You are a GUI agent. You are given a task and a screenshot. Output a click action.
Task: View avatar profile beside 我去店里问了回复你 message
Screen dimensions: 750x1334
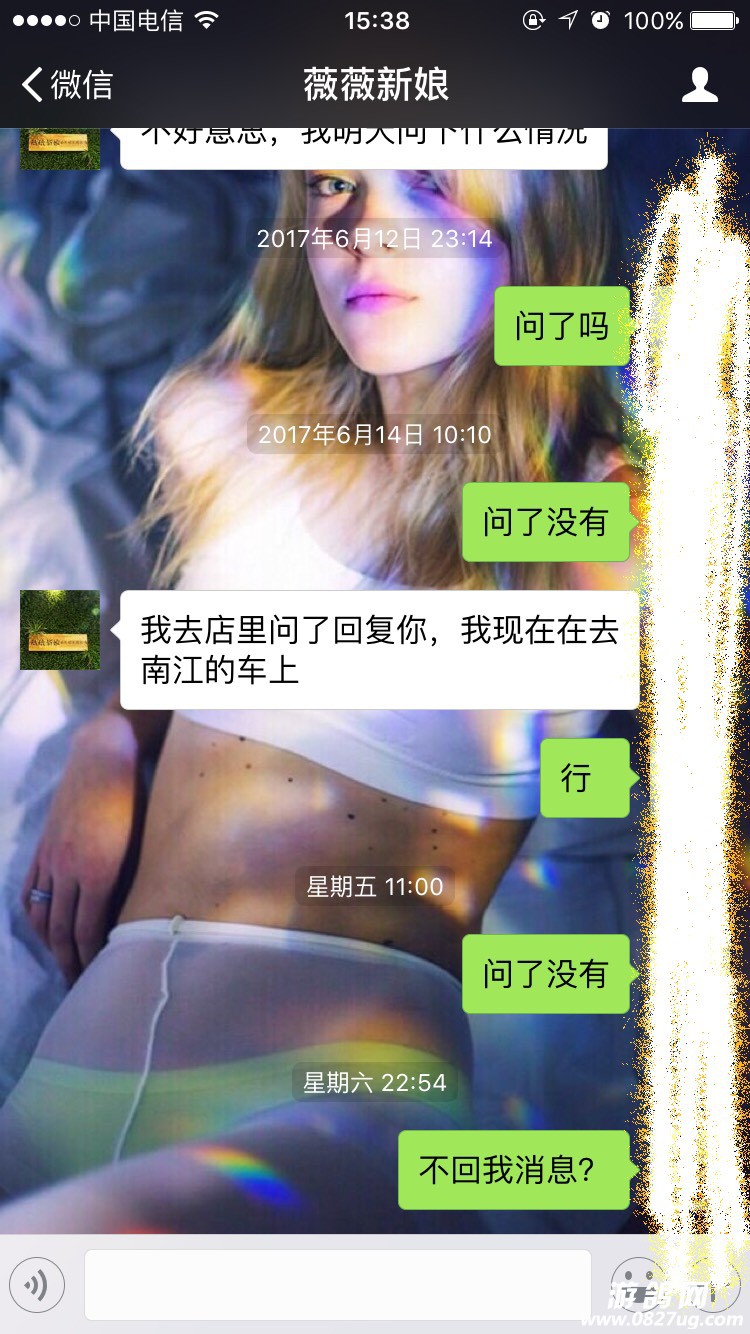pos(60,630)
